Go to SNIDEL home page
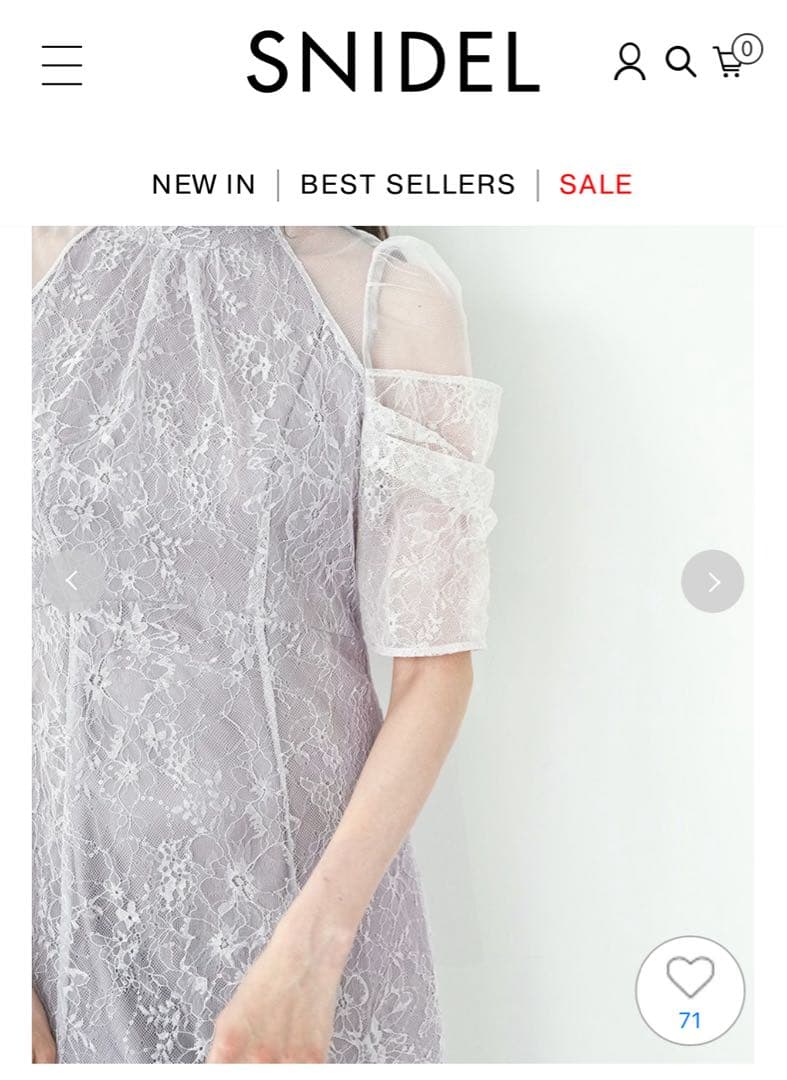This screenshot has height=1080, width=787. point(393,63)
